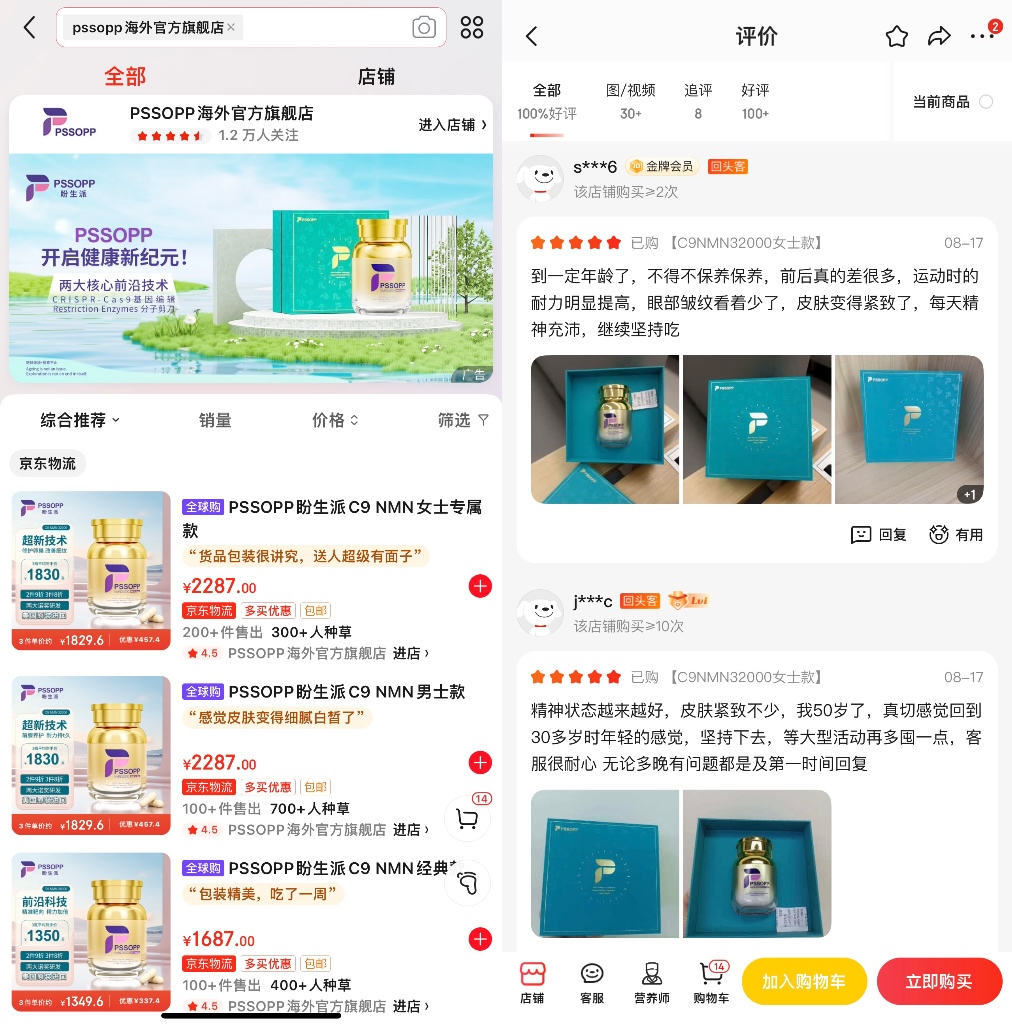Add C9 NMN 女士专属款 to cart
Image resolution: width=1012 pixels, height=1024 pixels.
click(x=480, y=586)
